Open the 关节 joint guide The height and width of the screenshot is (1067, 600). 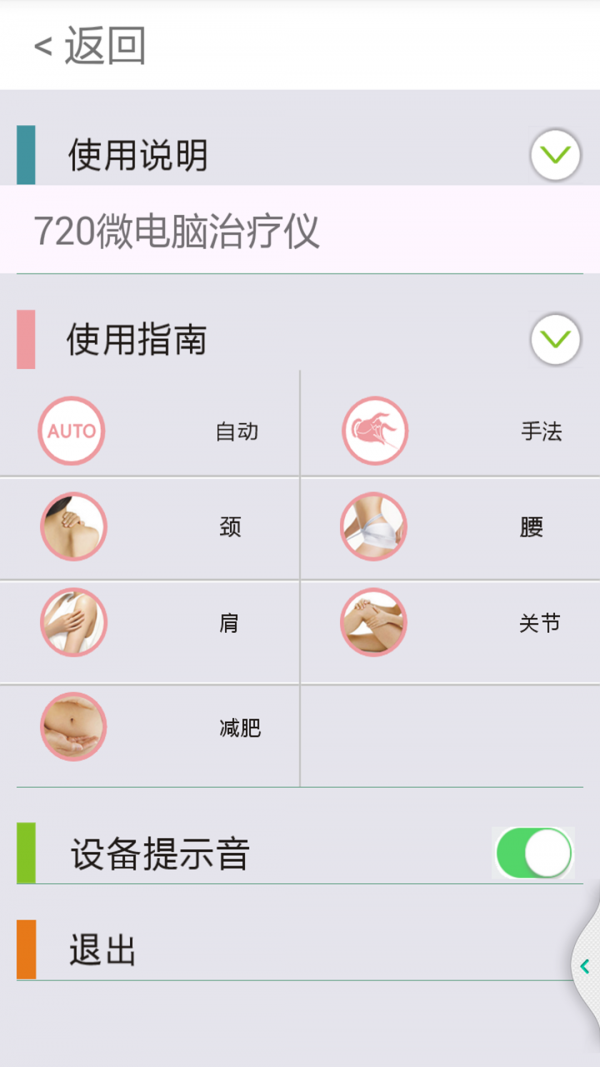(x=450, y=623)
